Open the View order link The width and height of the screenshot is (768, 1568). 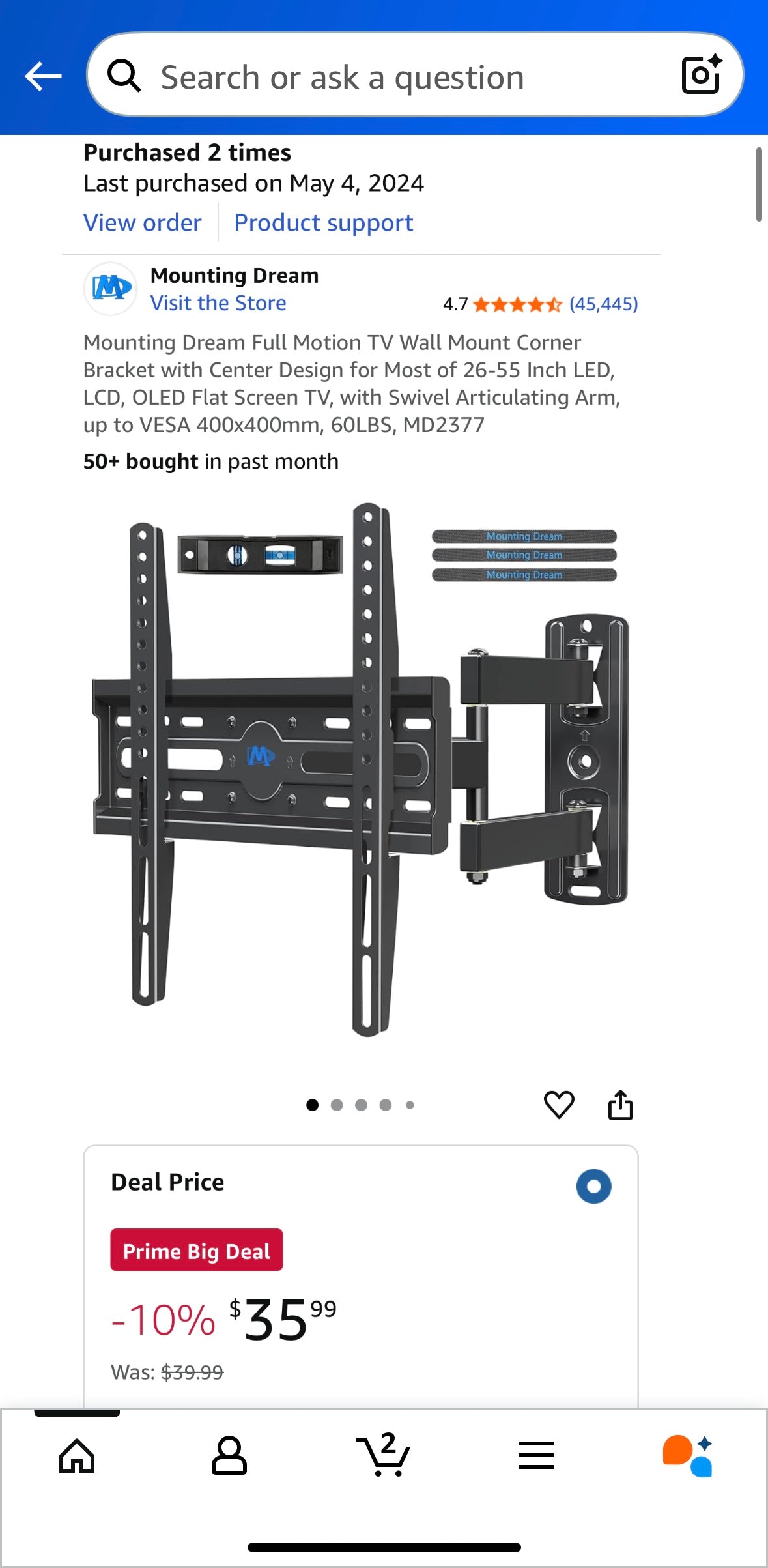142,223
